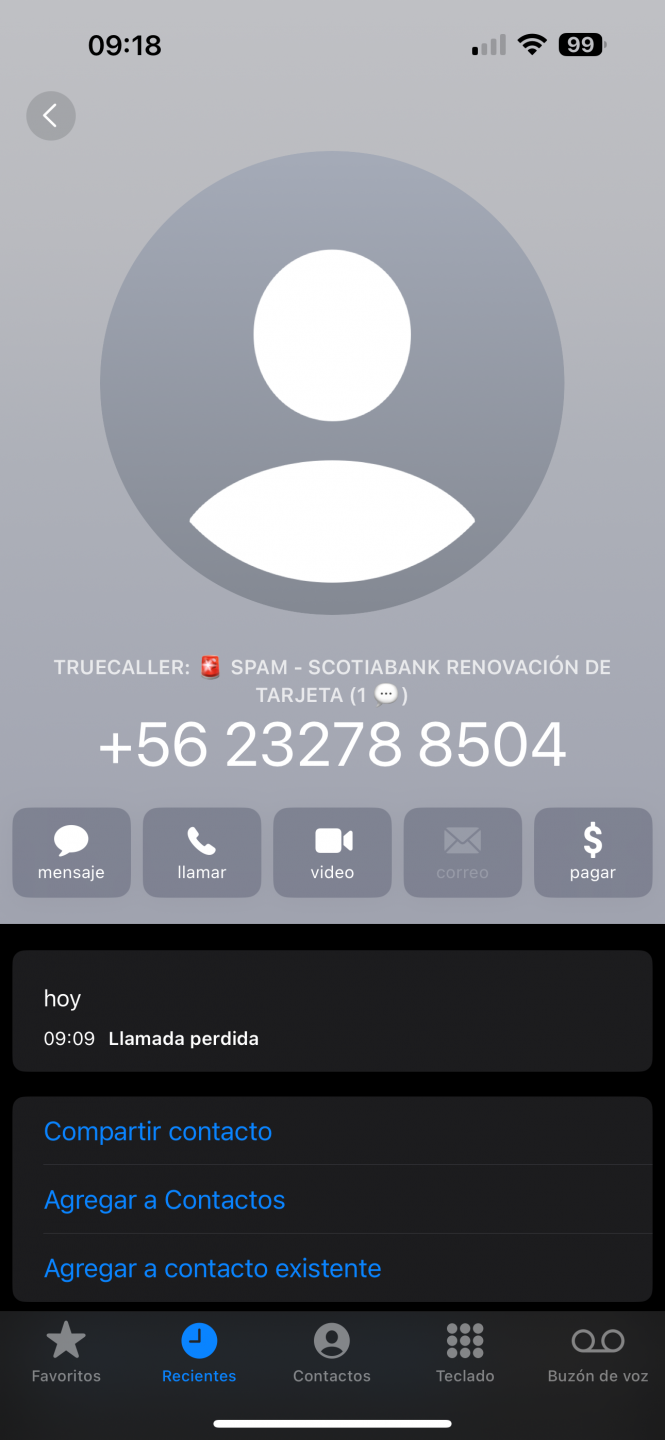Open Agregar a contacto existente
Screen dimensions: 665x1440
click(x=213, y=1268)
